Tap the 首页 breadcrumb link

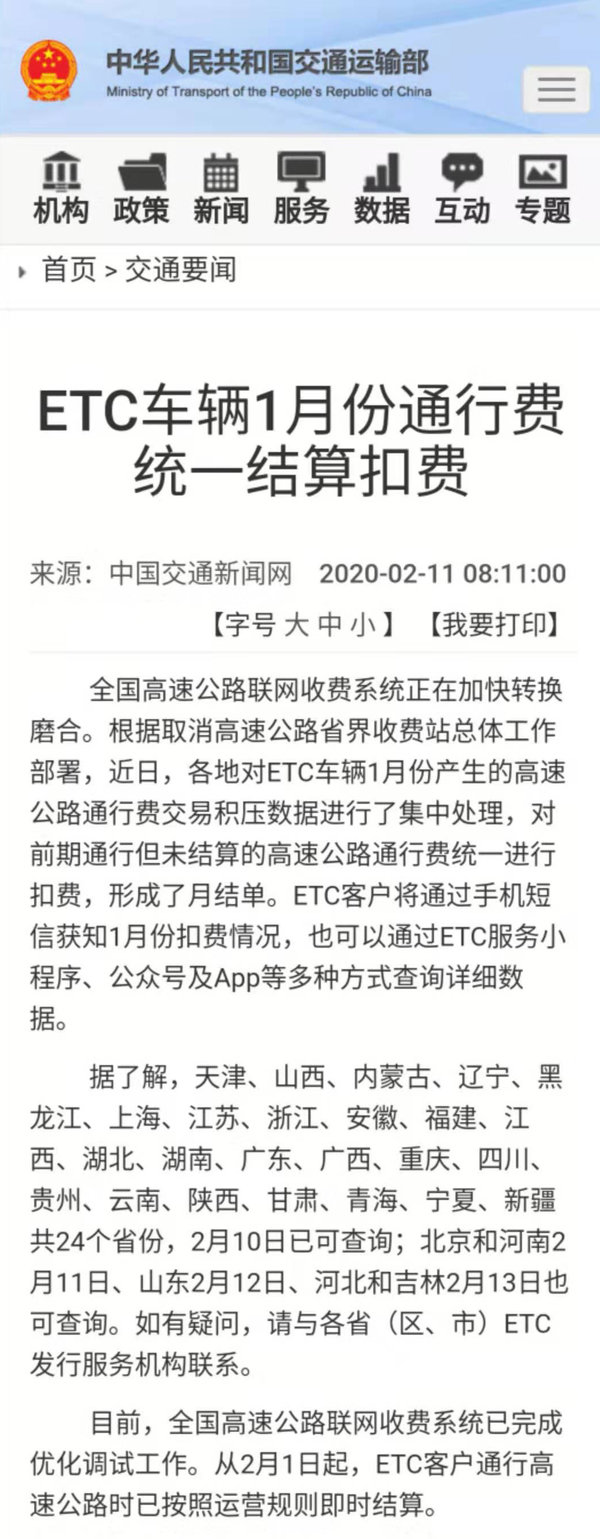tap(69, 270)
